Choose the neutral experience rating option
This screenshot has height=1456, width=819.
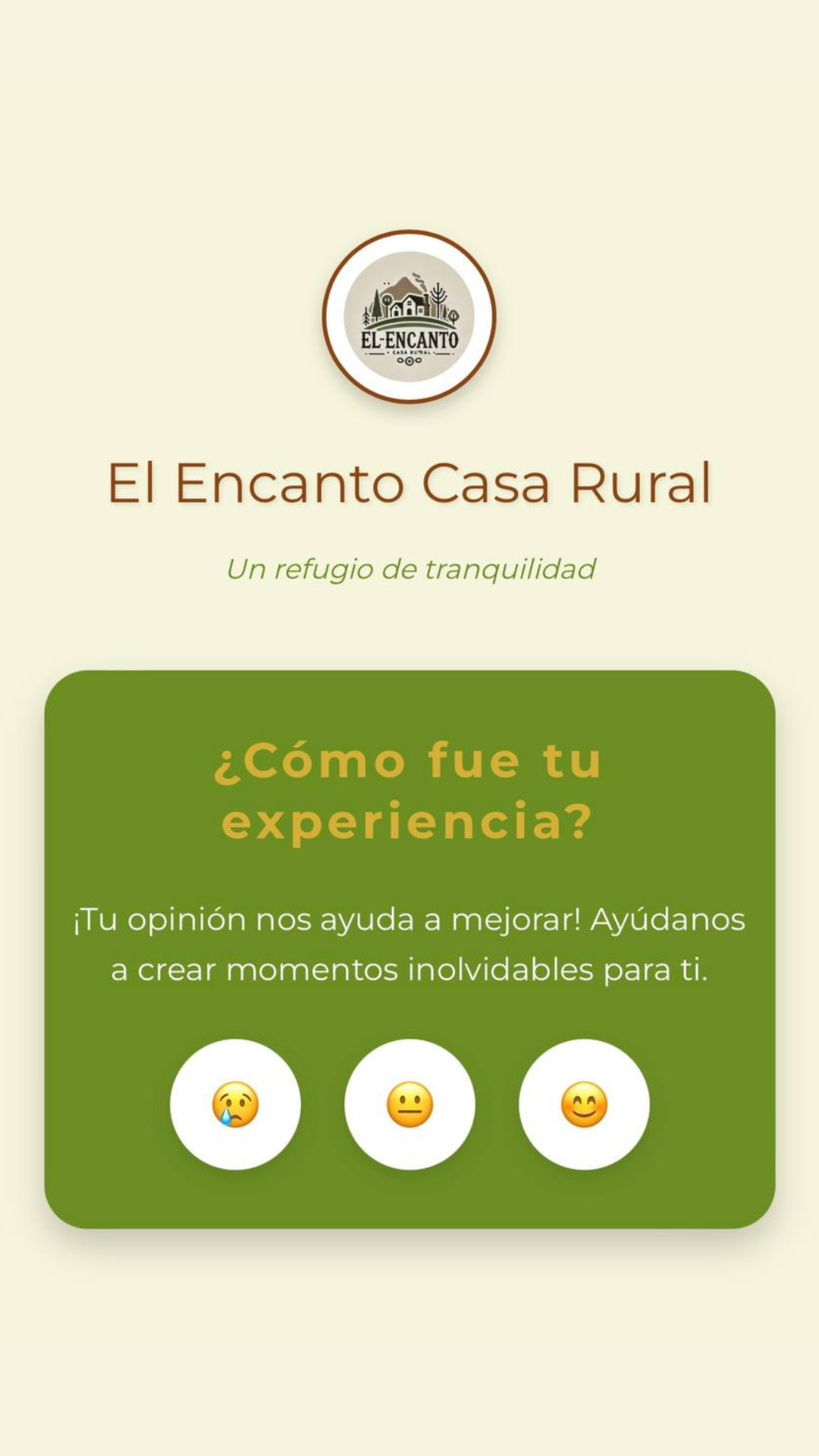410,1105
